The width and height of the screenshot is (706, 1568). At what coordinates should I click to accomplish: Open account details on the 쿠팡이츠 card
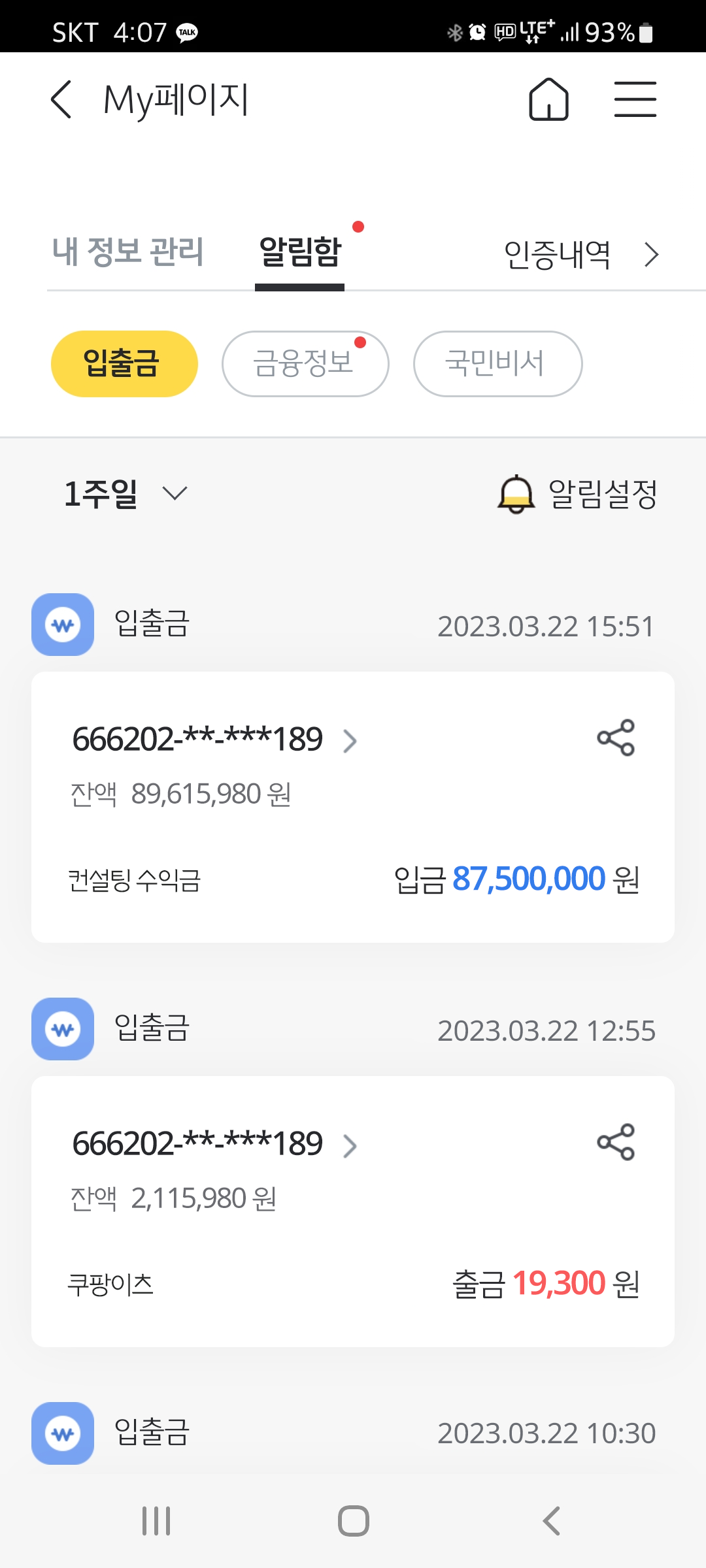tap(215, 1145)
